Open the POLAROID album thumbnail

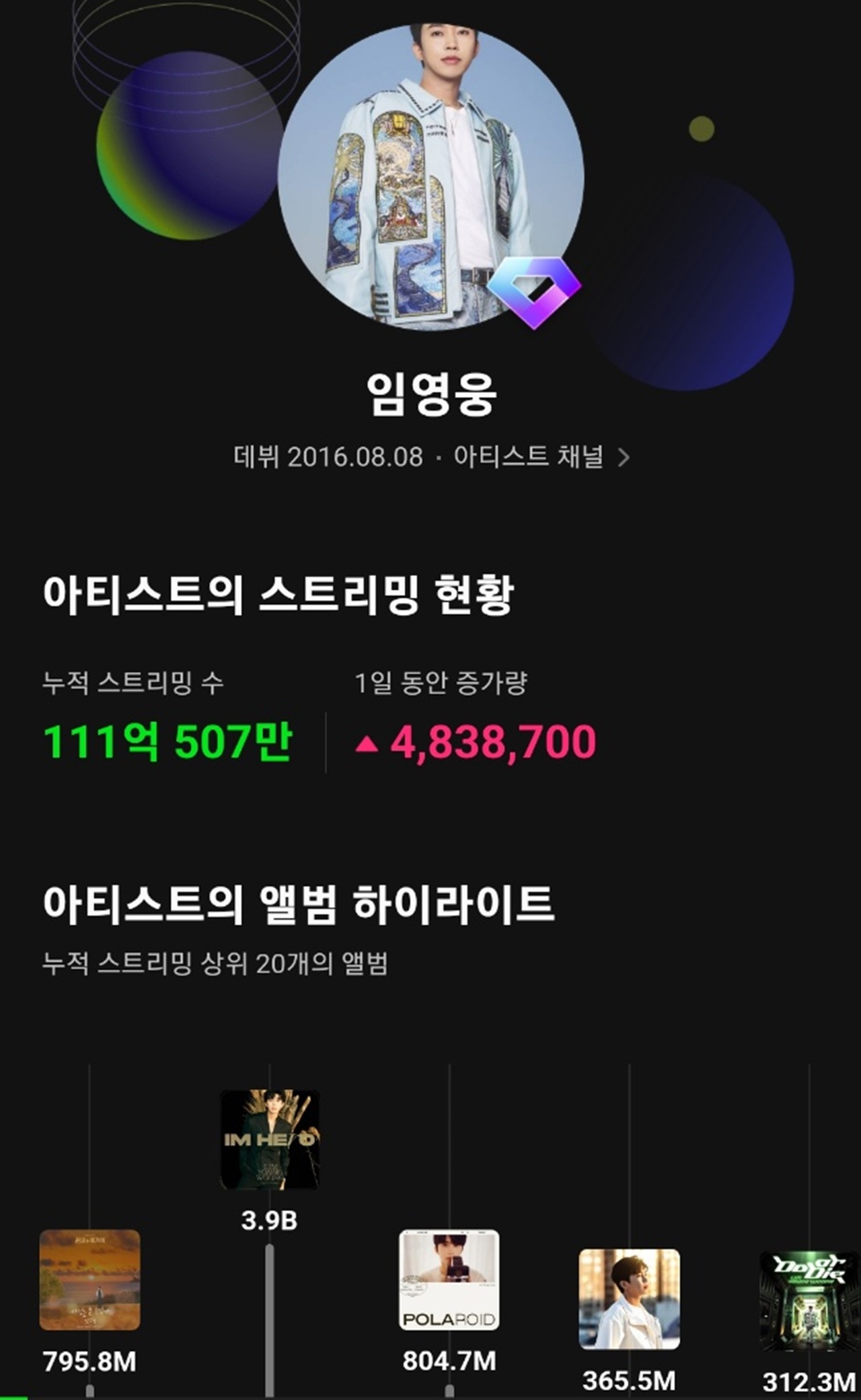449,1280
